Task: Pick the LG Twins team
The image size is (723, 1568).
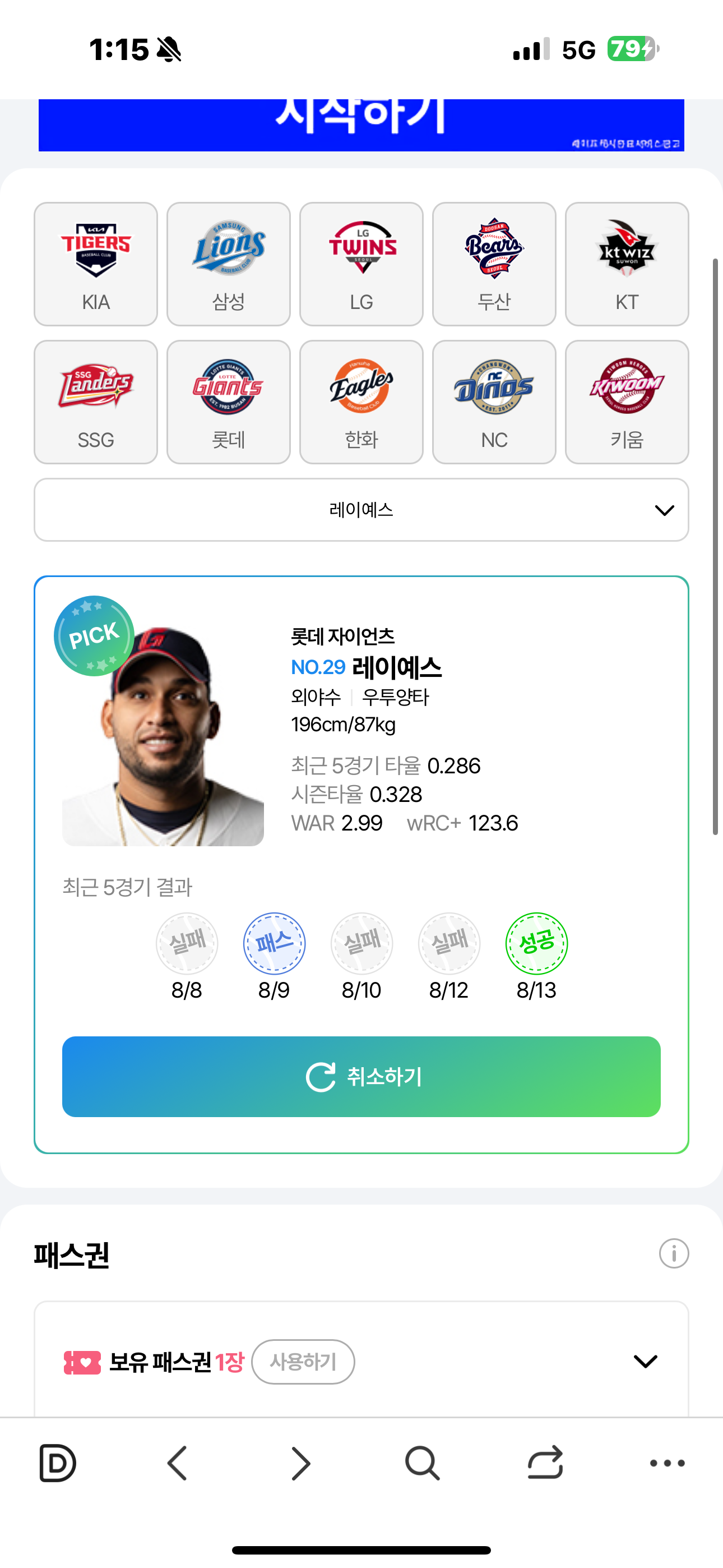Action: [x=361, y=264]
